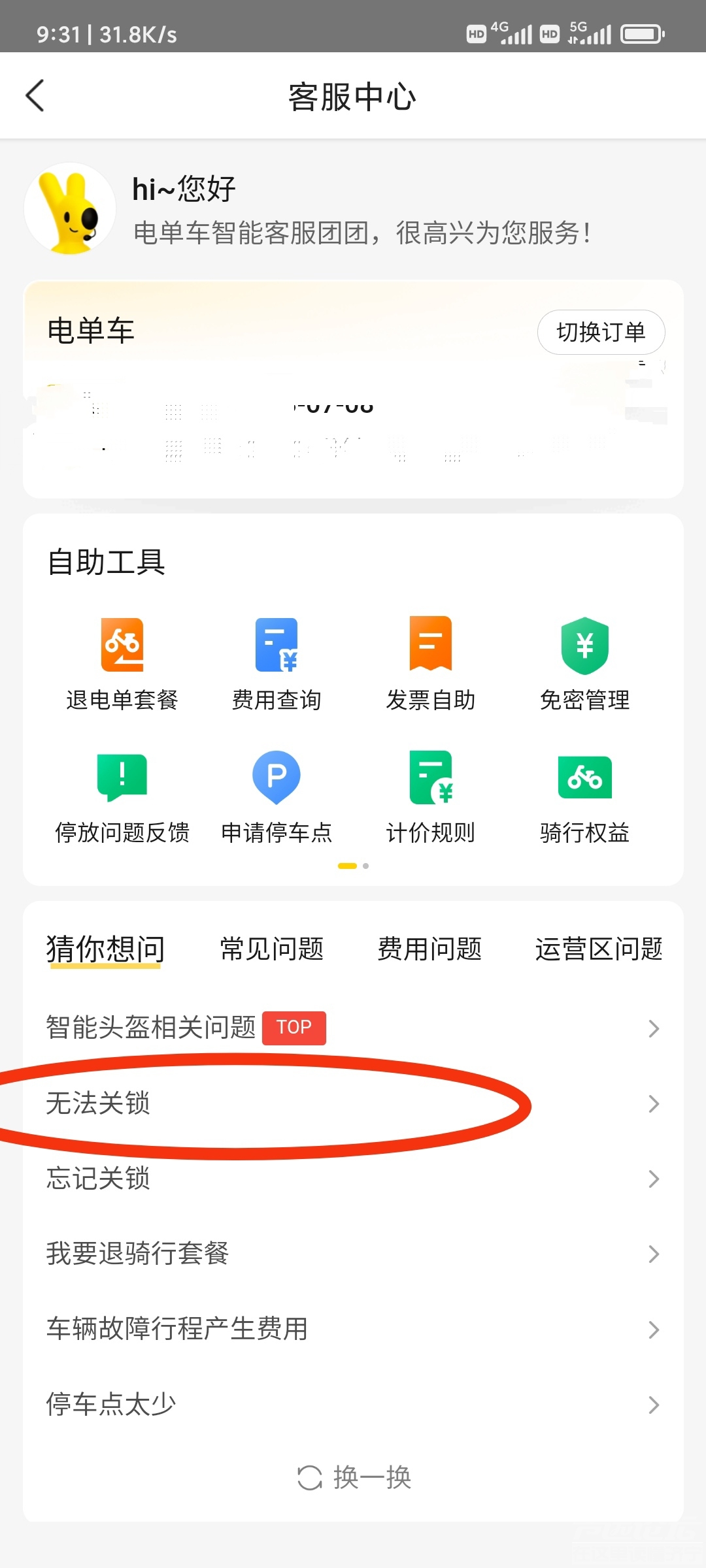706x1568 pixels.
Task: Open 我要退骑行套餐 question
Action: (353, 1254)
